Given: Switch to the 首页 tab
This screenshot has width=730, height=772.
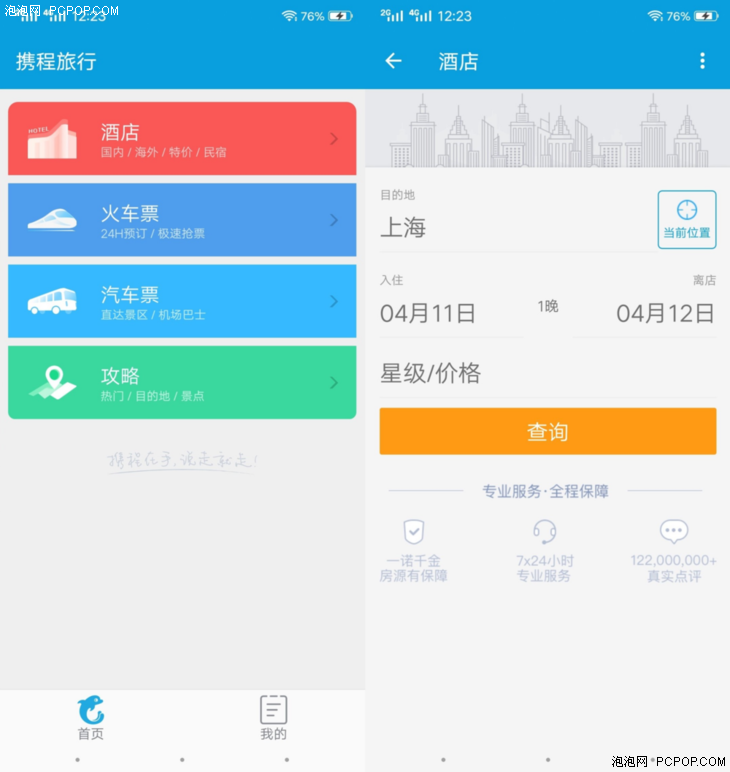Looking at the screenshot, I should tap(91, 718).
